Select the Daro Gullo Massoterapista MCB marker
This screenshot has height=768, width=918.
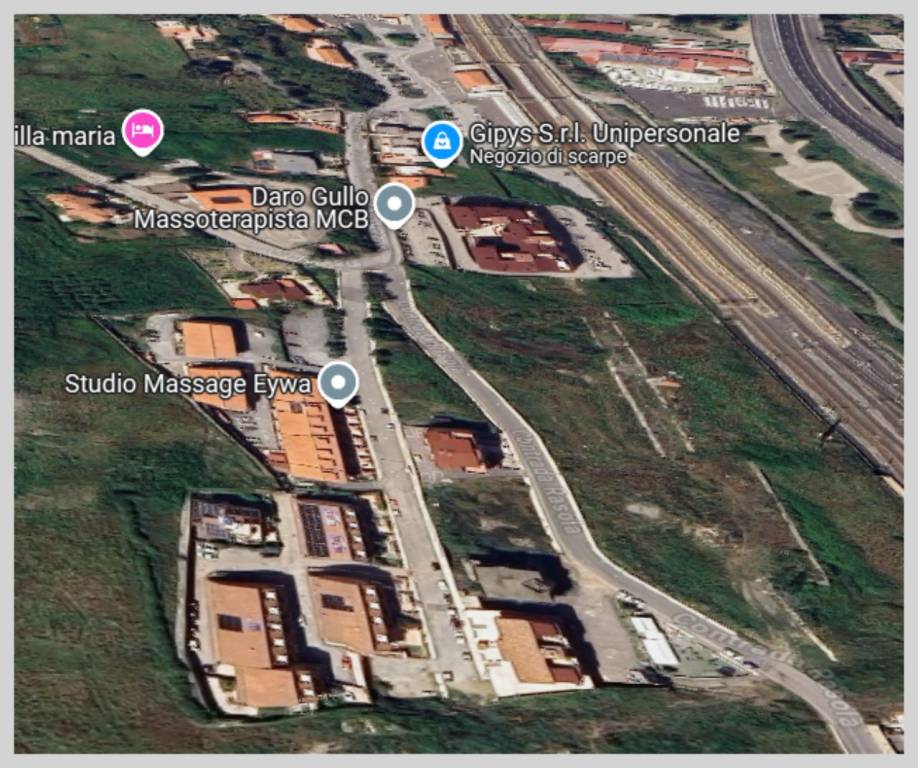[394, 205]
